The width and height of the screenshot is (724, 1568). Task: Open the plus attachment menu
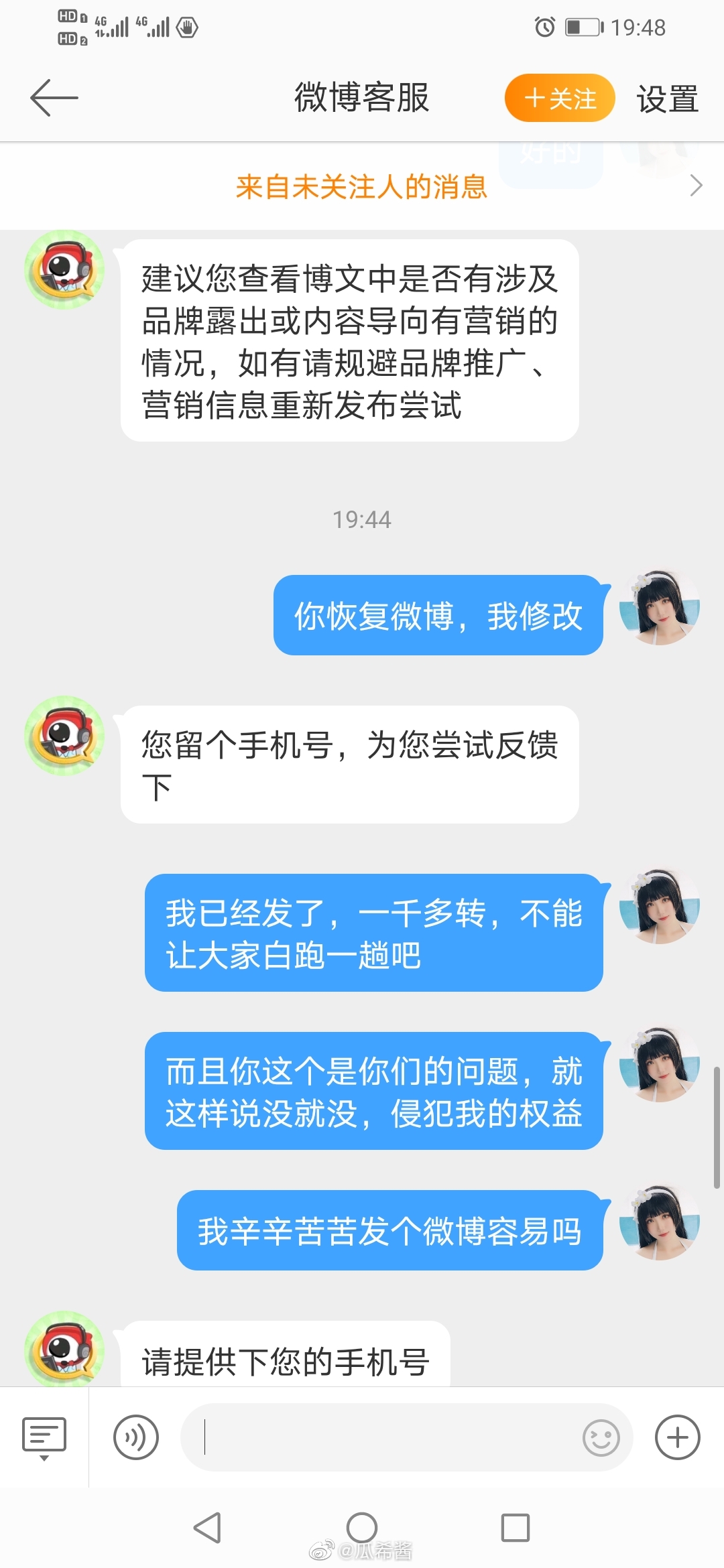[677, 1437]
